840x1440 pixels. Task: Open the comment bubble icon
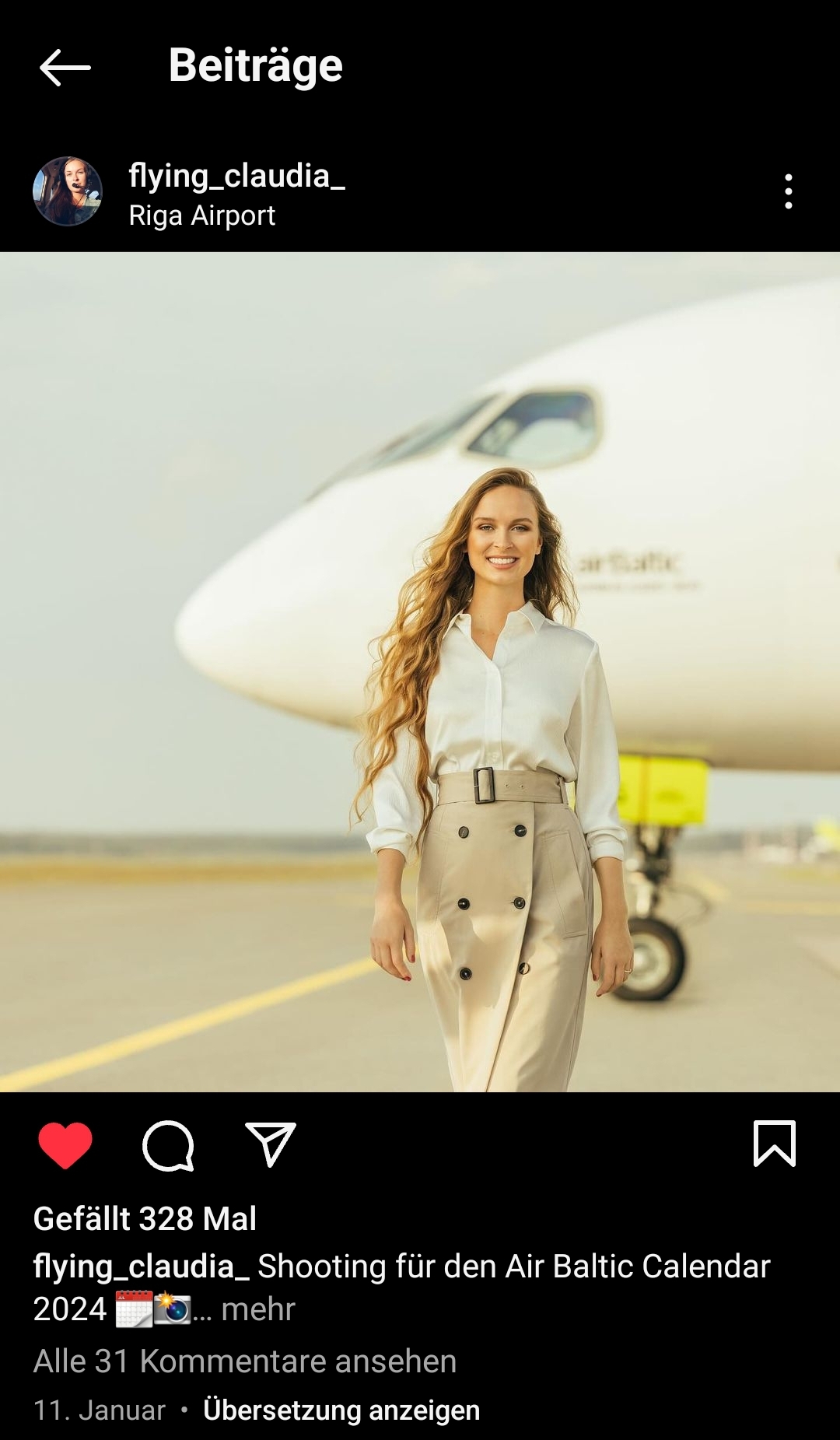pyautogui.click(x=168, y=1145)
